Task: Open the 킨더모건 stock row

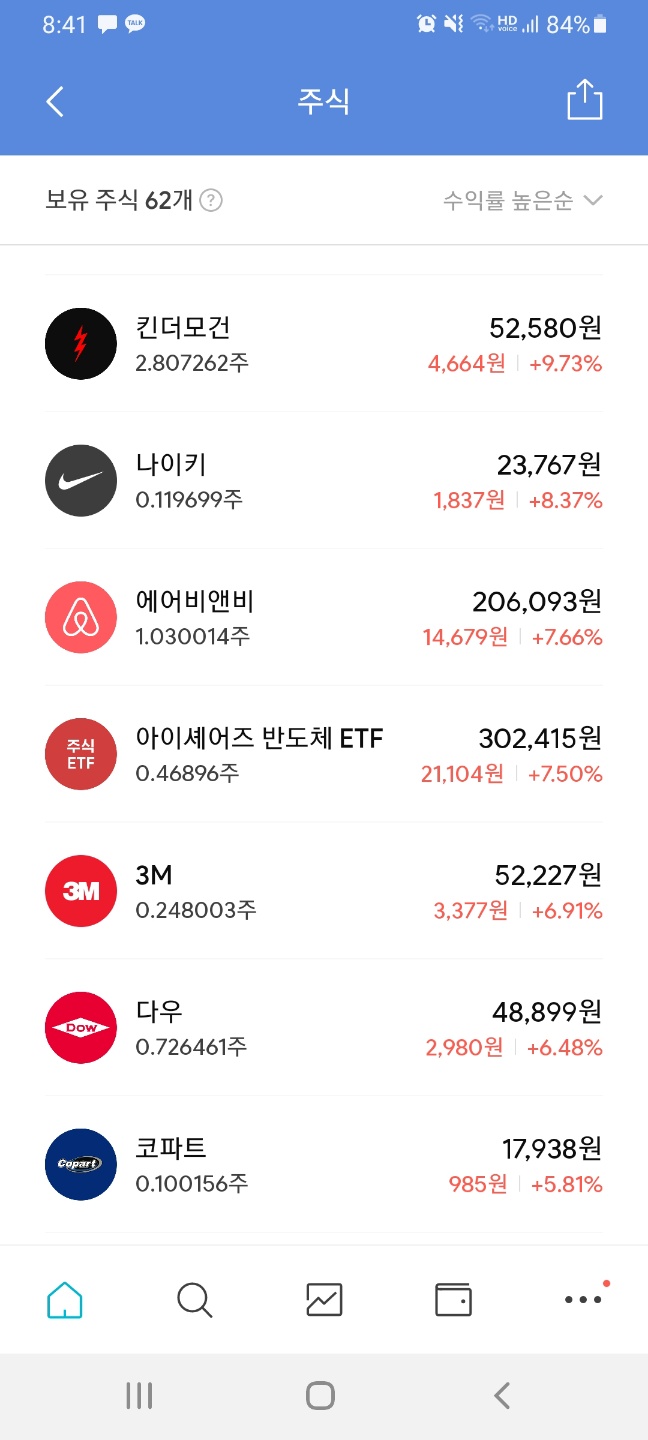Action: pos(324,344)
